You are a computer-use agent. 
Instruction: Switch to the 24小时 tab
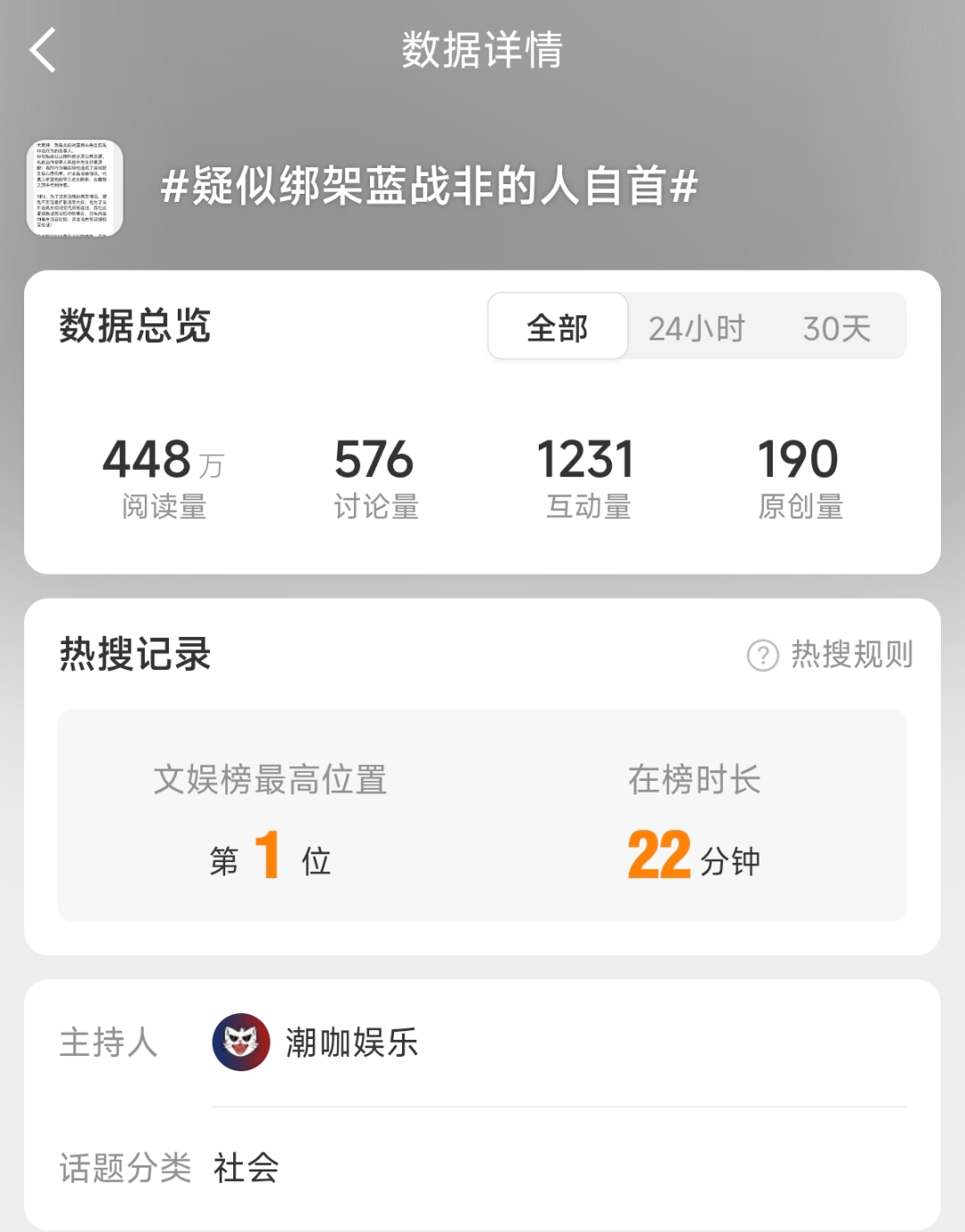pyautogui.click(x=696, y=329)
